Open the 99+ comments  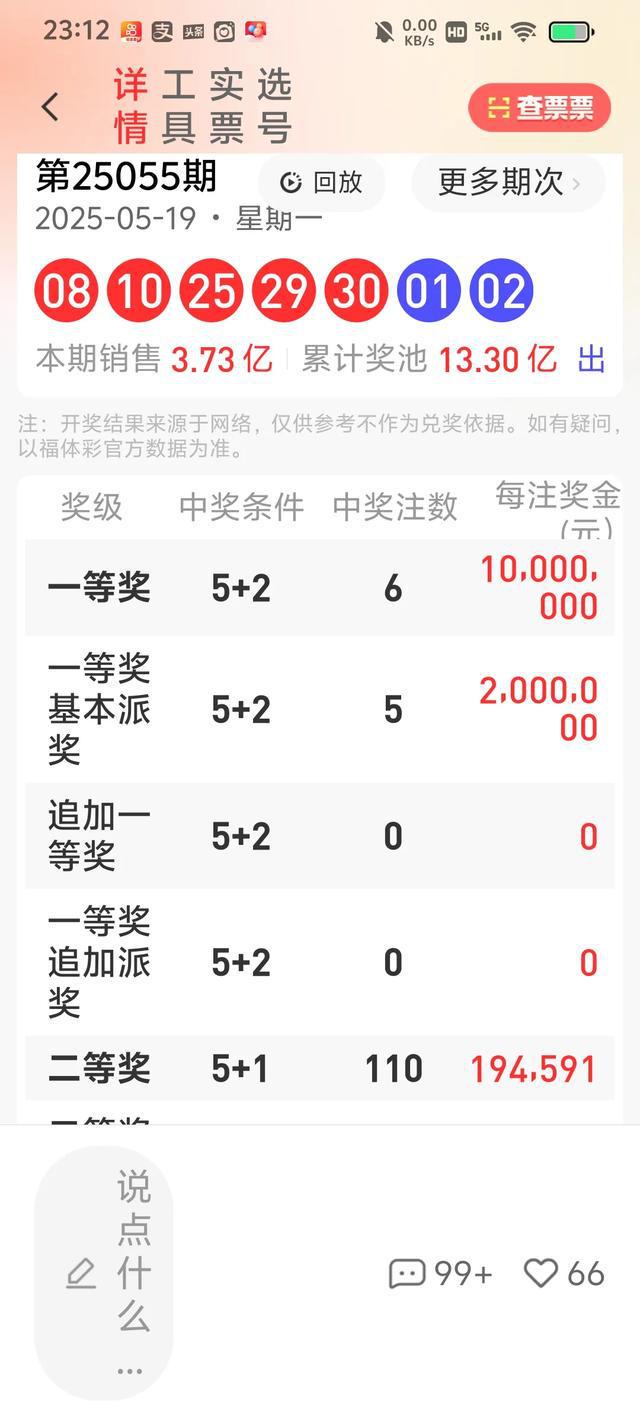[x=440, y=1273]
